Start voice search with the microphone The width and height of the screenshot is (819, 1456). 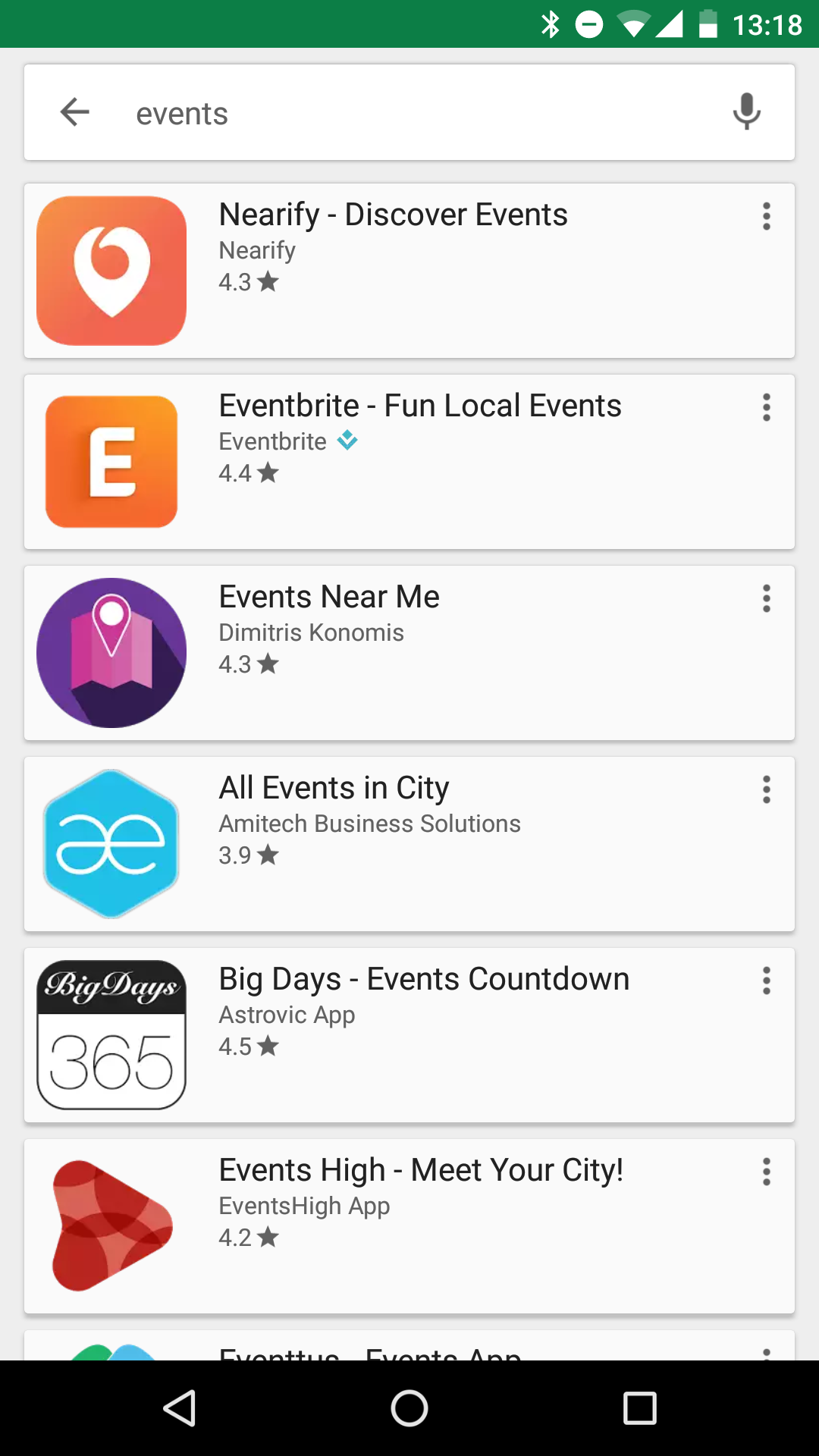[746, 112]
